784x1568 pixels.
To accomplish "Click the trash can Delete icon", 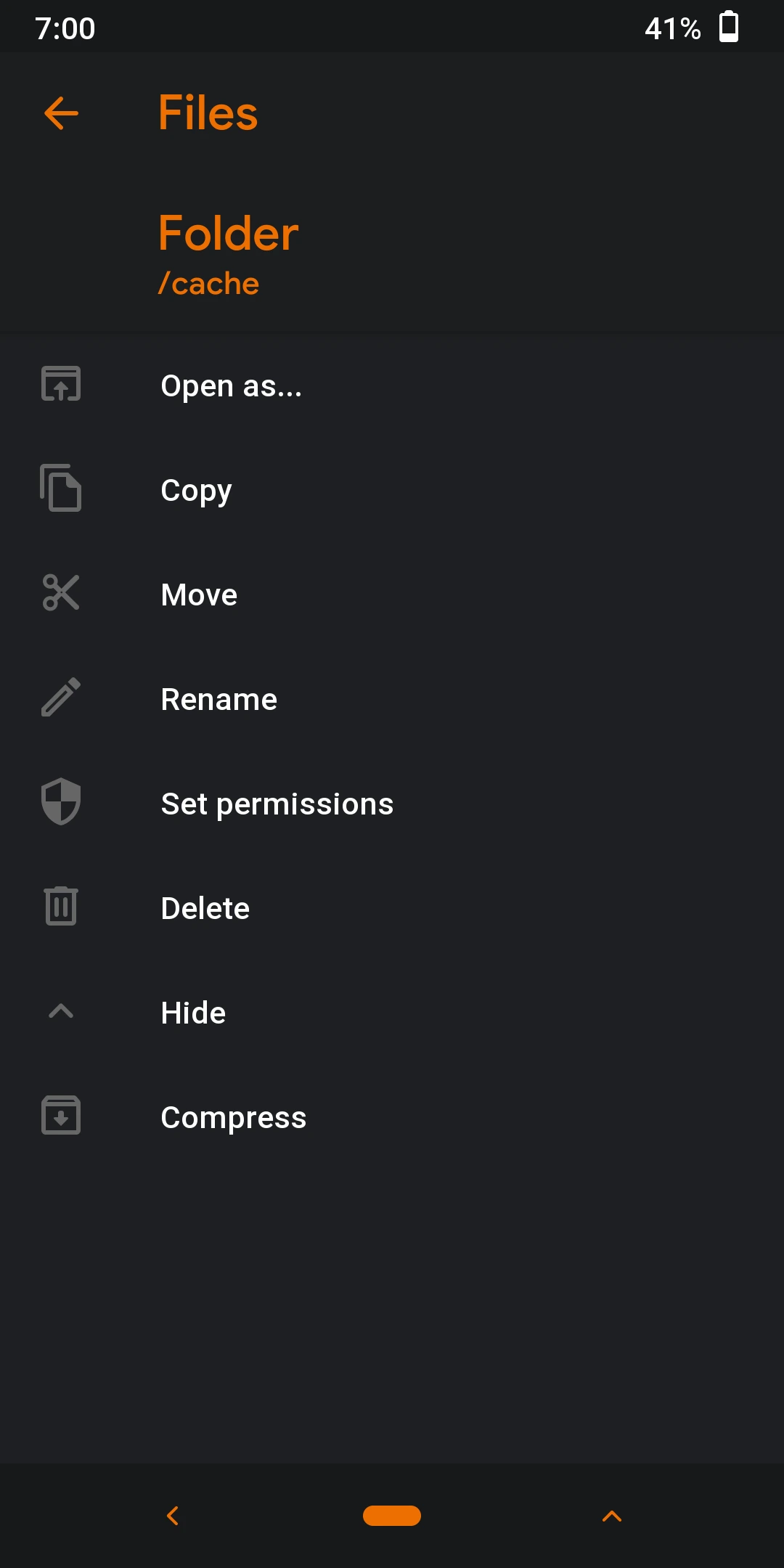I will (x=60, y=907).
